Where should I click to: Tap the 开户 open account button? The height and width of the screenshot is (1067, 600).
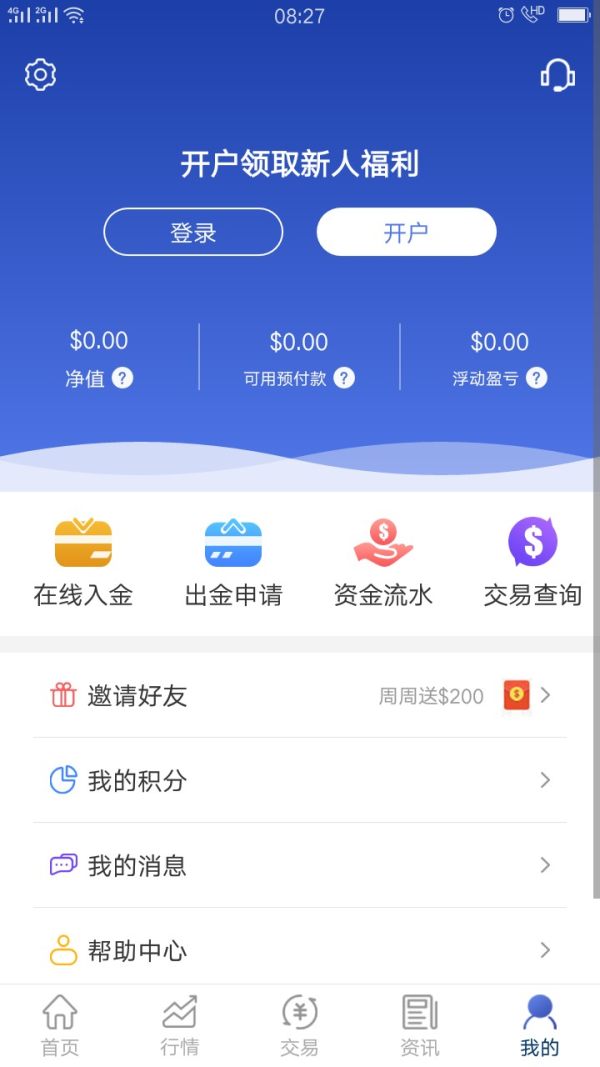click(406, 232)
